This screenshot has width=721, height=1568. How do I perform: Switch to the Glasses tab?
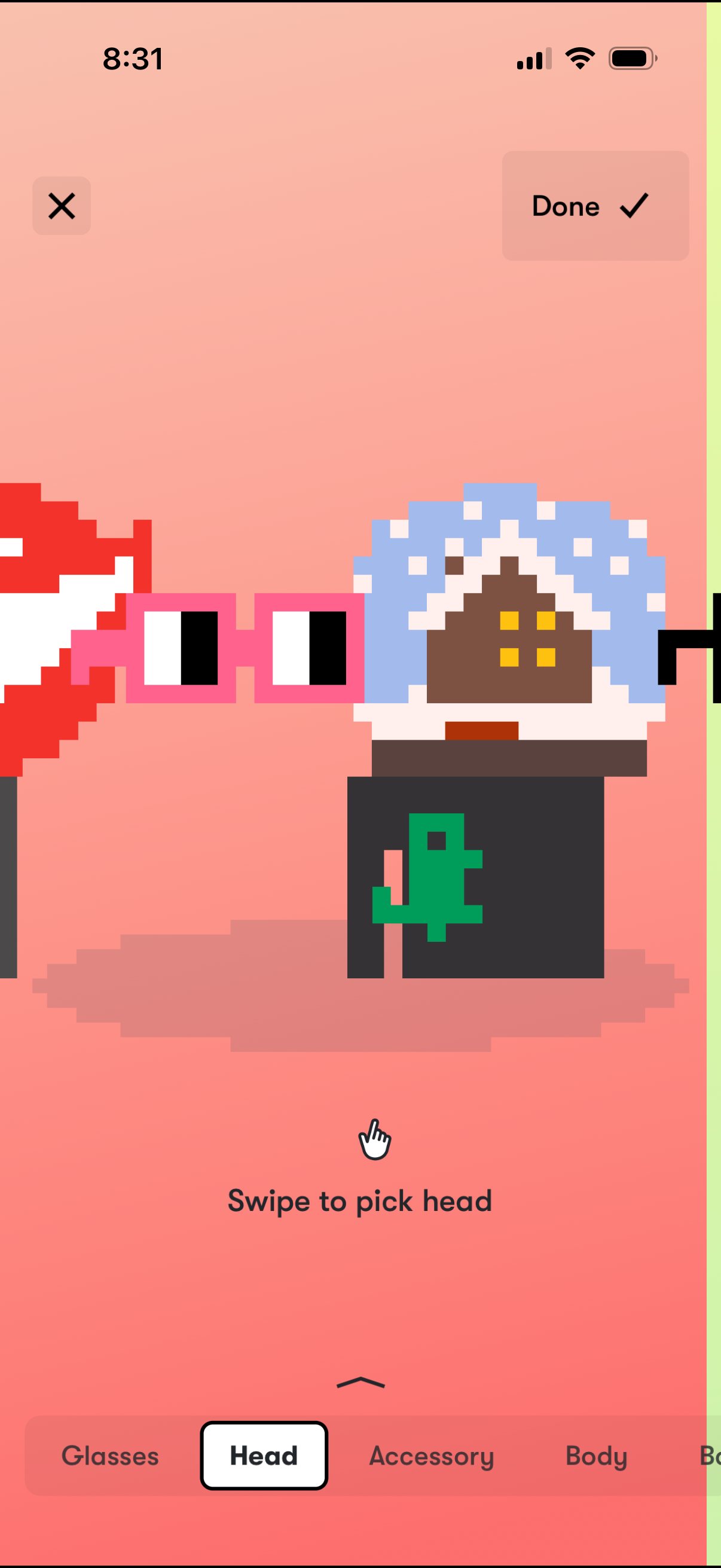tap(110, 1456)
